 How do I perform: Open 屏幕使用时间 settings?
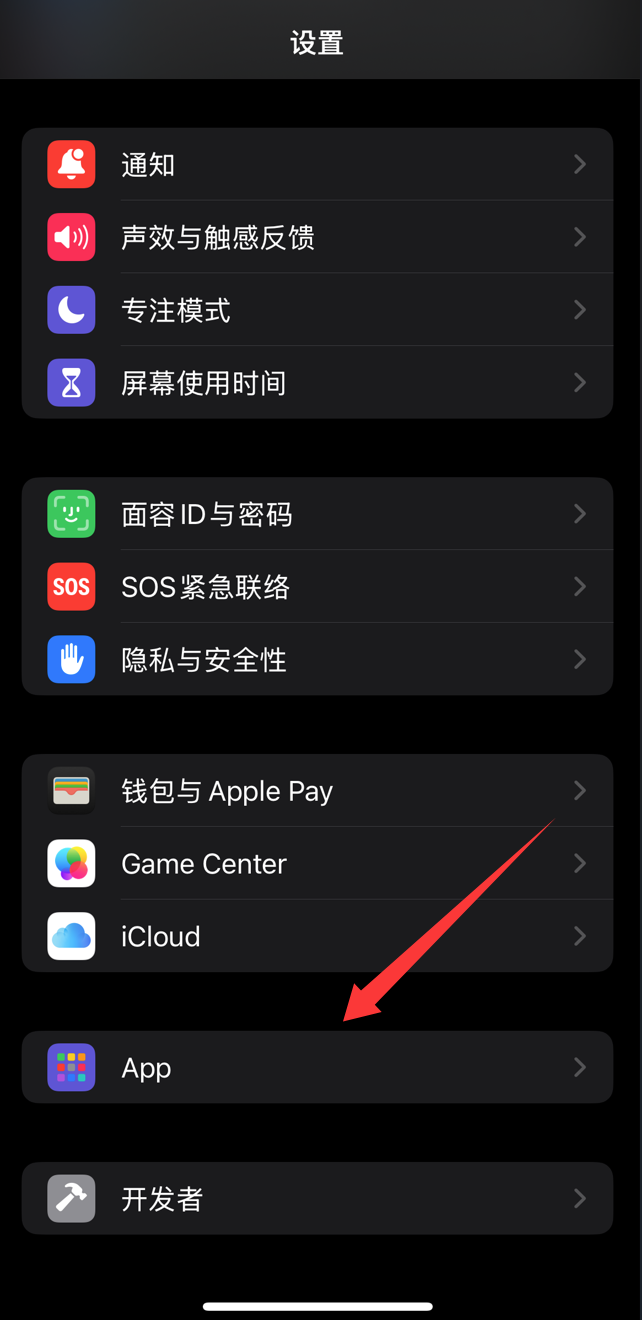click(x=317, y=383)
